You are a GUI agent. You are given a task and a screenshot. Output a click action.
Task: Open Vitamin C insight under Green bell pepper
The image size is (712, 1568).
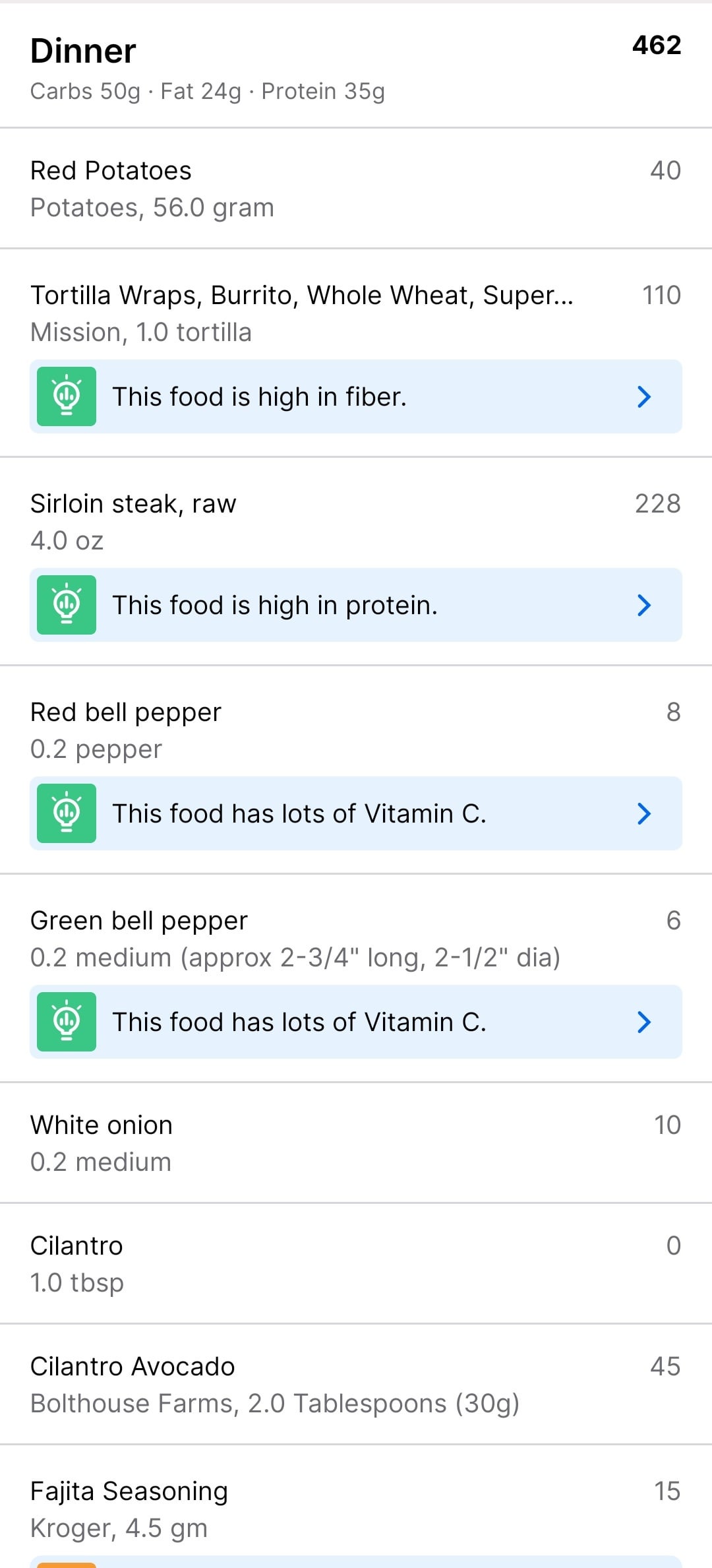coord(356,1022)
